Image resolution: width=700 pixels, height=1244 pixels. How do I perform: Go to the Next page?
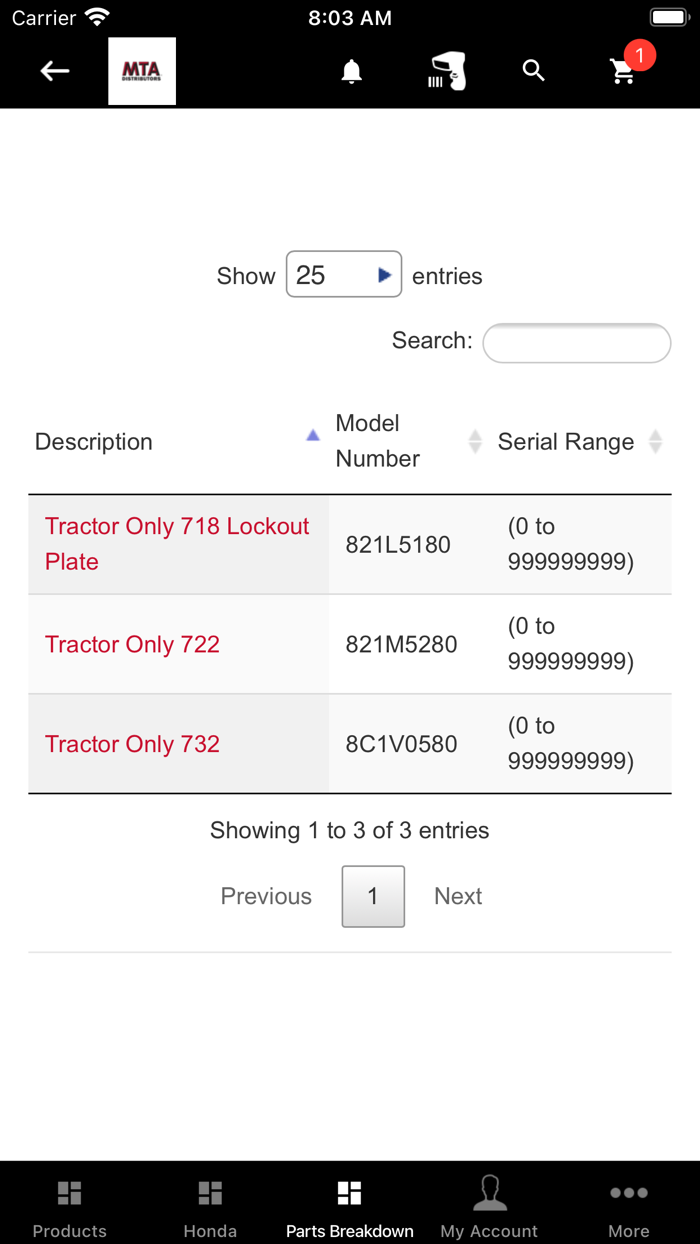click(x=458, y=896)
